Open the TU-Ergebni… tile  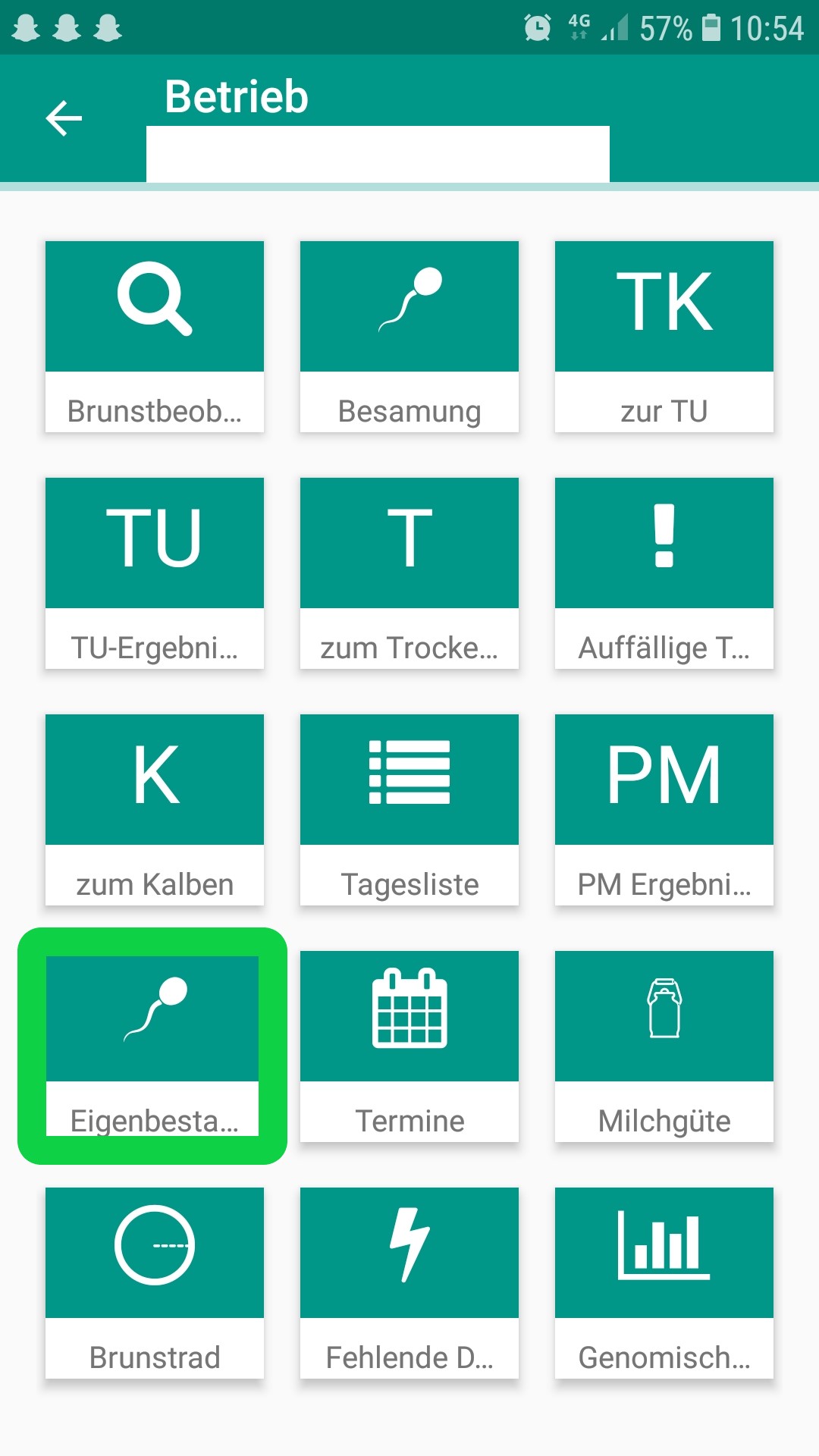[155, 573]
